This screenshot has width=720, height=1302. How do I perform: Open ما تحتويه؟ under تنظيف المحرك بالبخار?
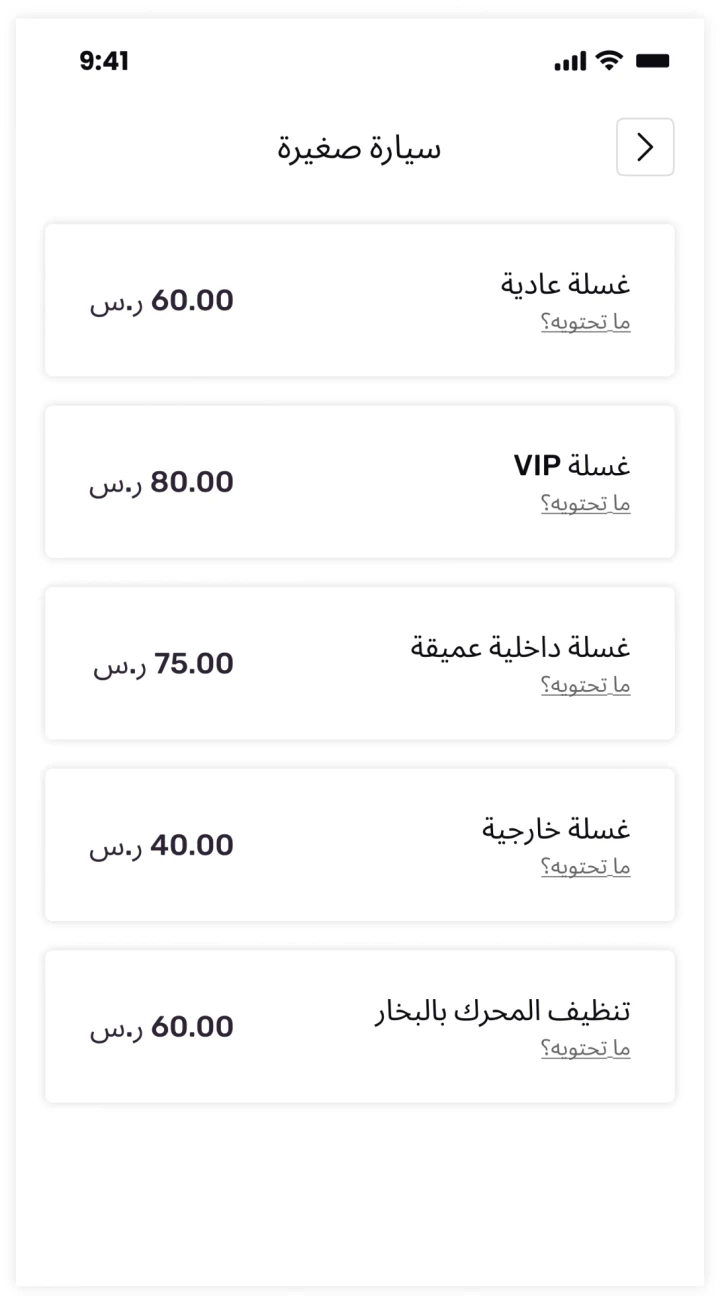pos(586,1049)
